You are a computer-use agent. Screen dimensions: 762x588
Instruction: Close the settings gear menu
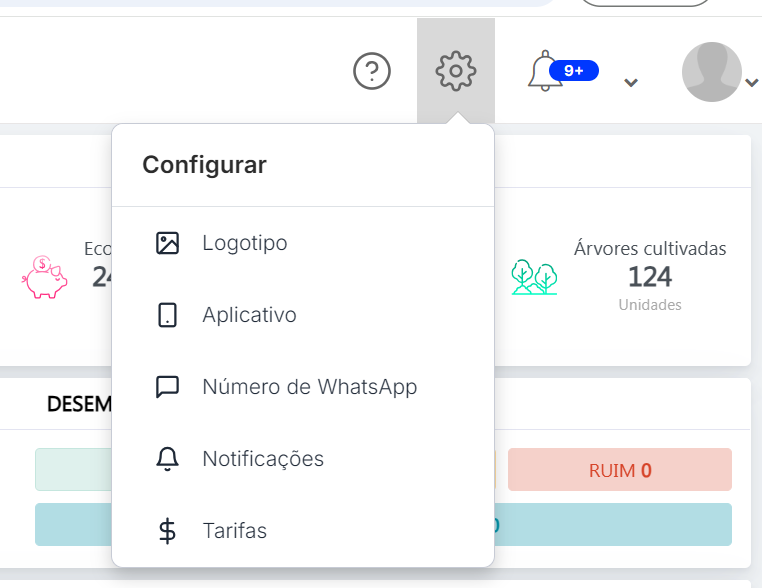(456, 71)
